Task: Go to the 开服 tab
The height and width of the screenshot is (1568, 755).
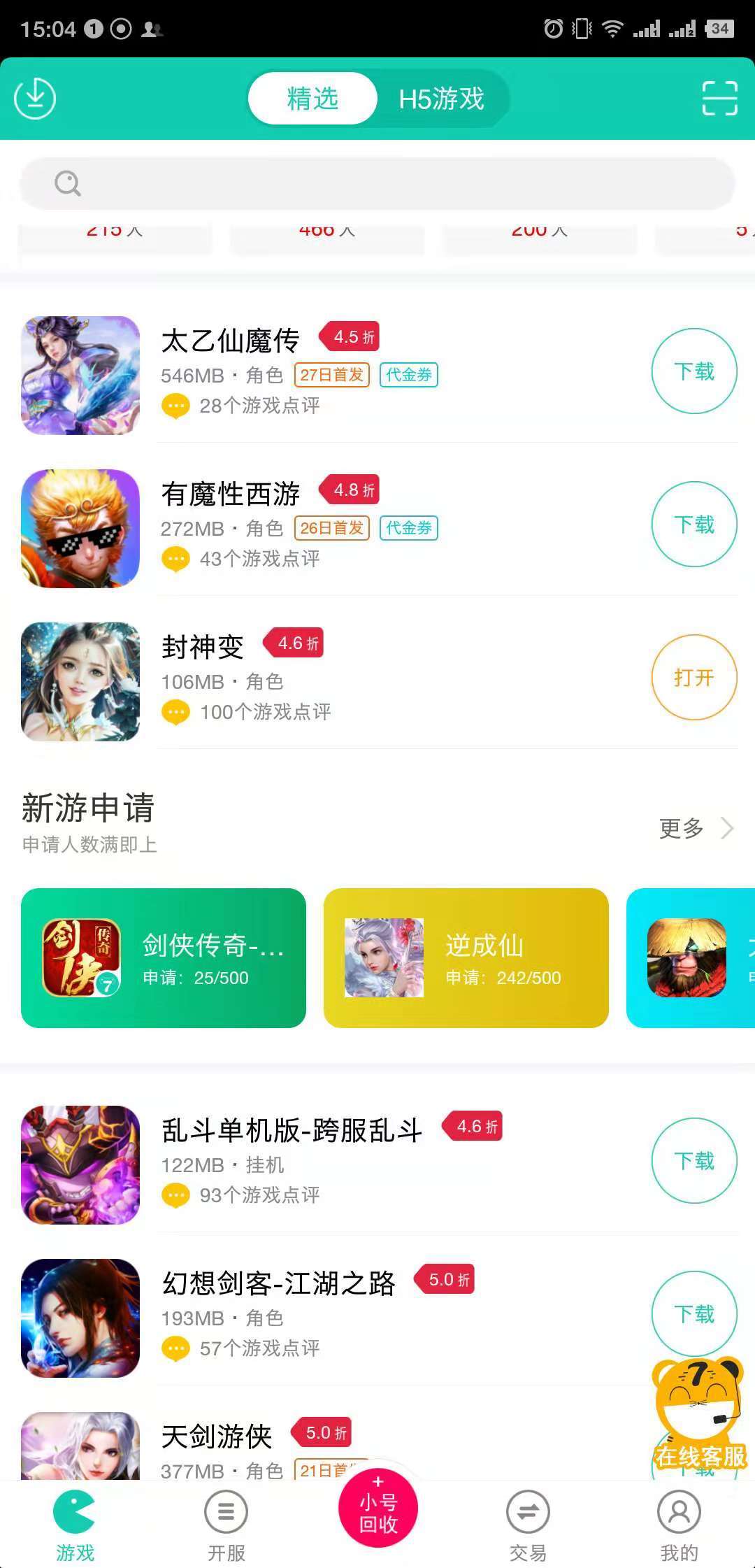Action: (226, 1525)
